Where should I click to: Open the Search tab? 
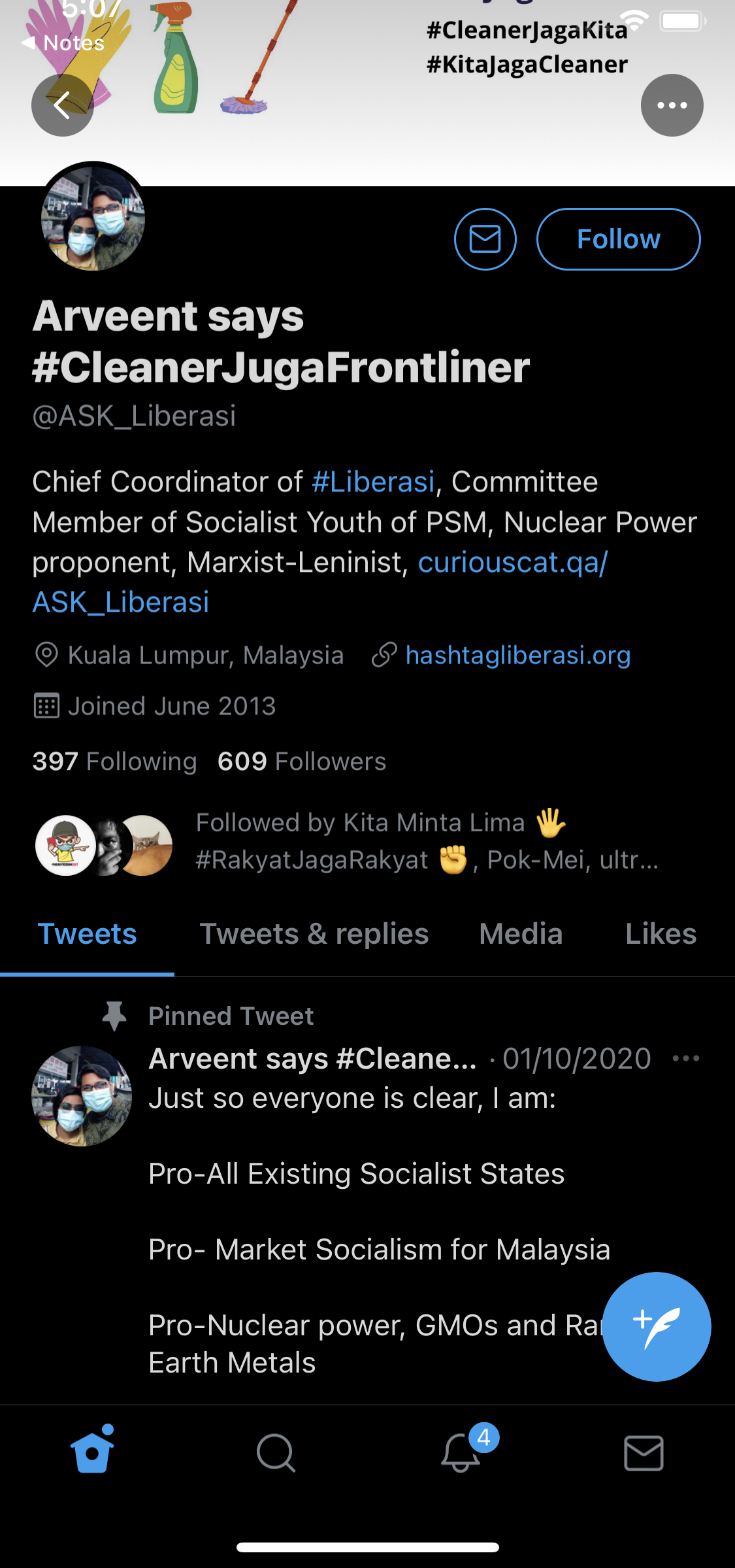pos(276,1453)
